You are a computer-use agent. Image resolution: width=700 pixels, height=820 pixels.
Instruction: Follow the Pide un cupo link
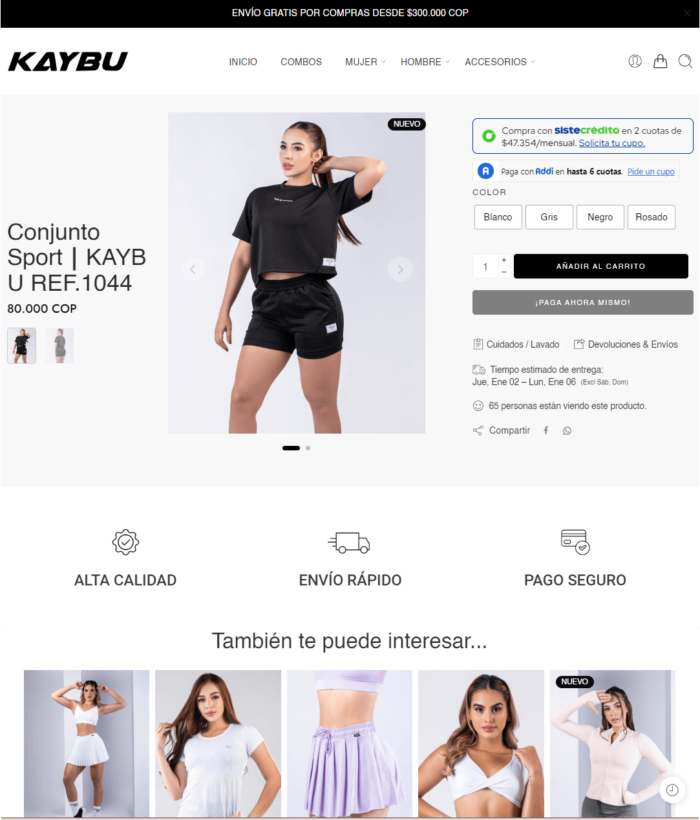(x=650, y=172)
